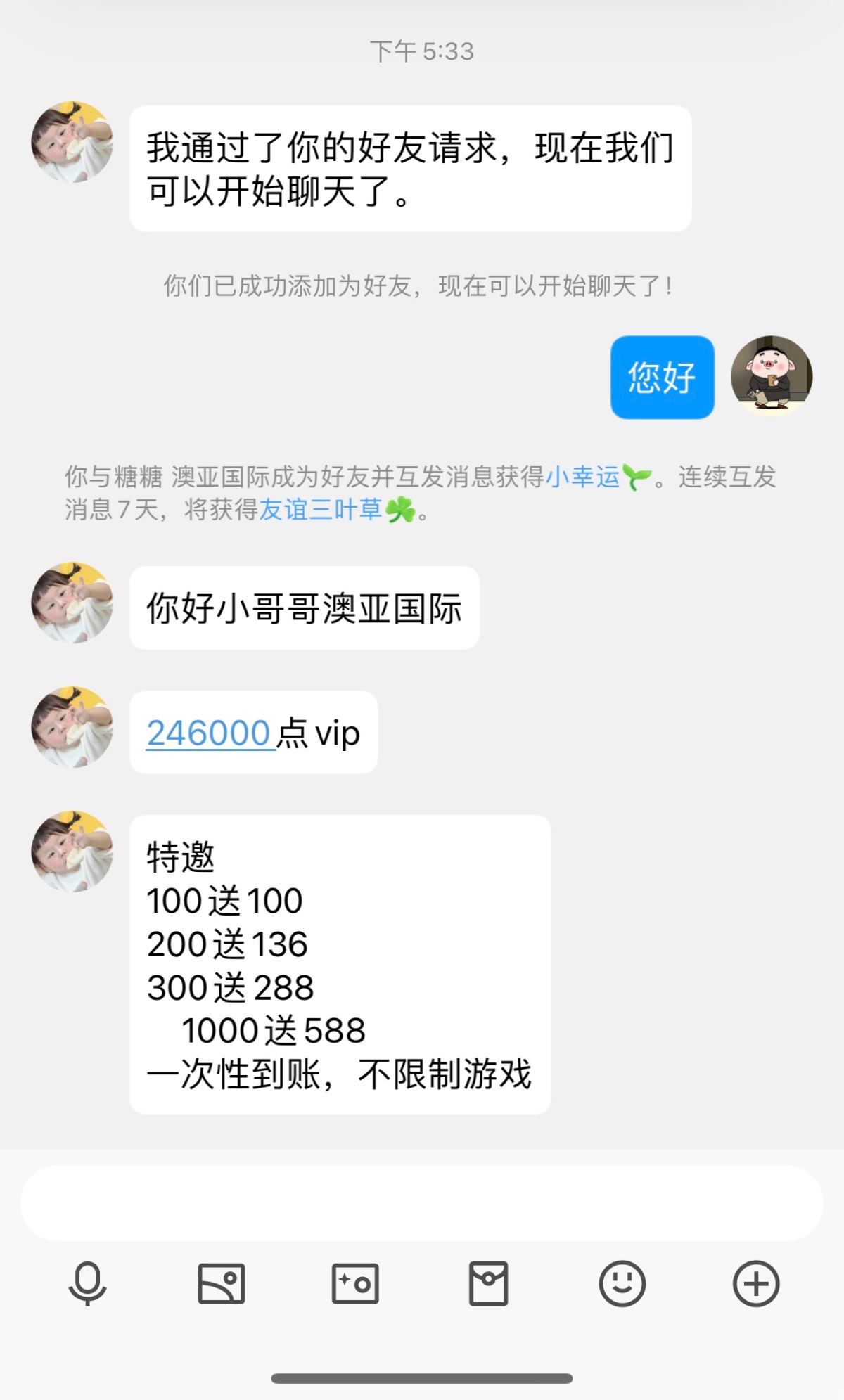Open the 小幸运 link
Viewport: 844px width, 1400px height.
click(x=583, y=477)
